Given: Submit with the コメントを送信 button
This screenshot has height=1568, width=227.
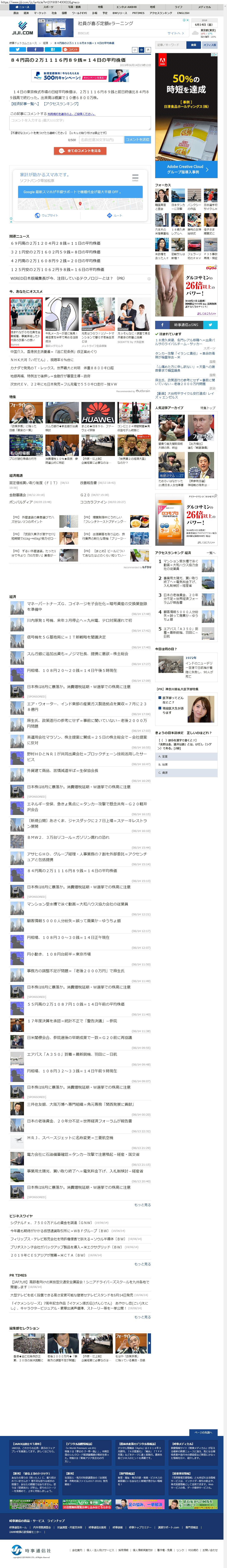Looking at the screenshot, I should coord(137,139).
